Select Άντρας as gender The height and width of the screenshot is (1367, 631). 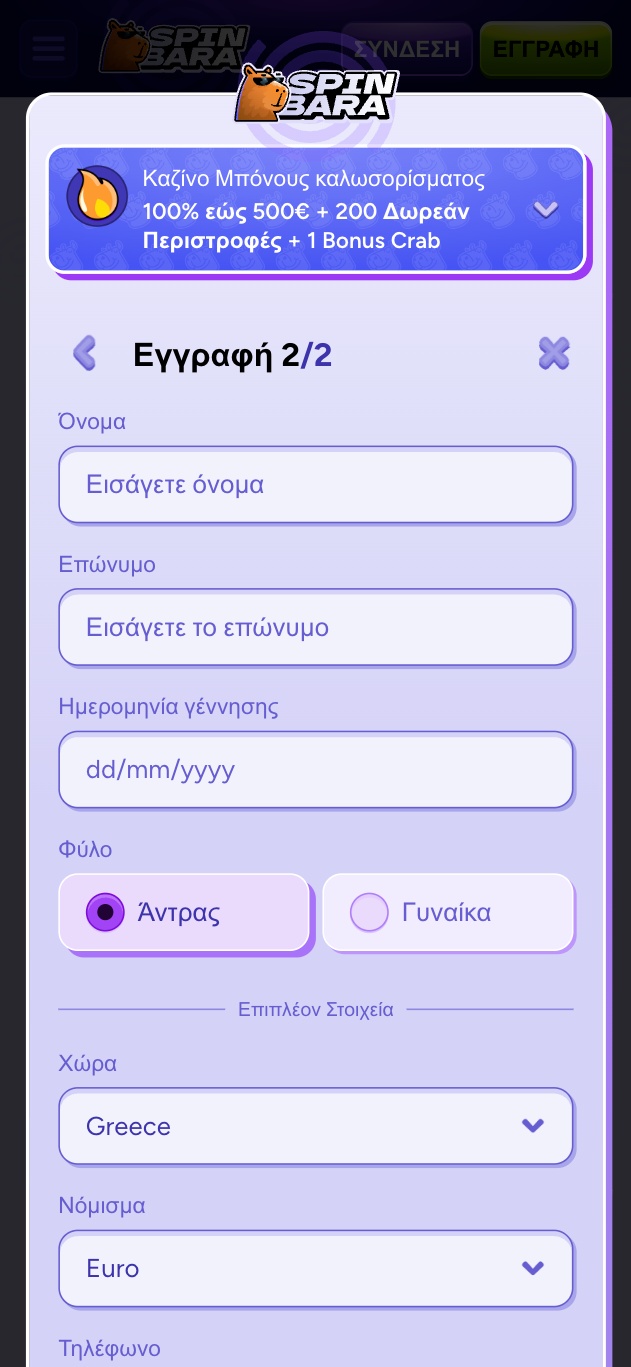pos(184,912)
